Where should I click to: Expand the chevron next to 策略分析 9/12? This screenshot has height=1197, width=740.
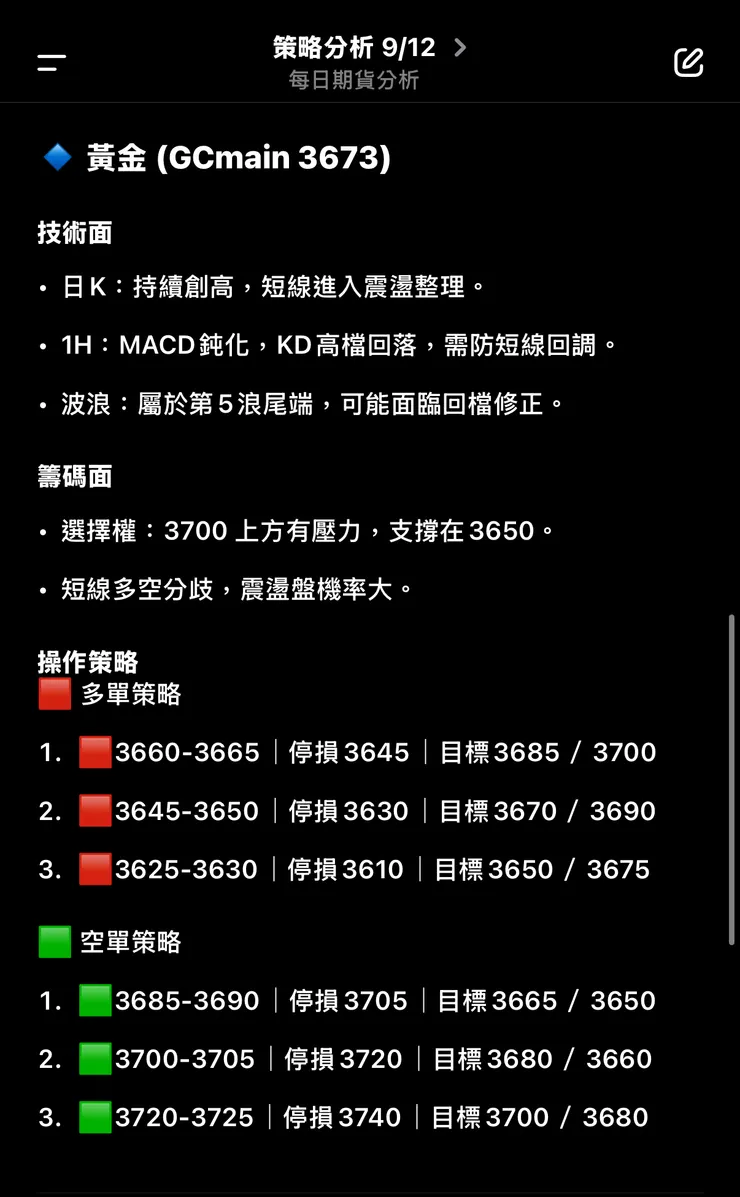tap(459, 45)
